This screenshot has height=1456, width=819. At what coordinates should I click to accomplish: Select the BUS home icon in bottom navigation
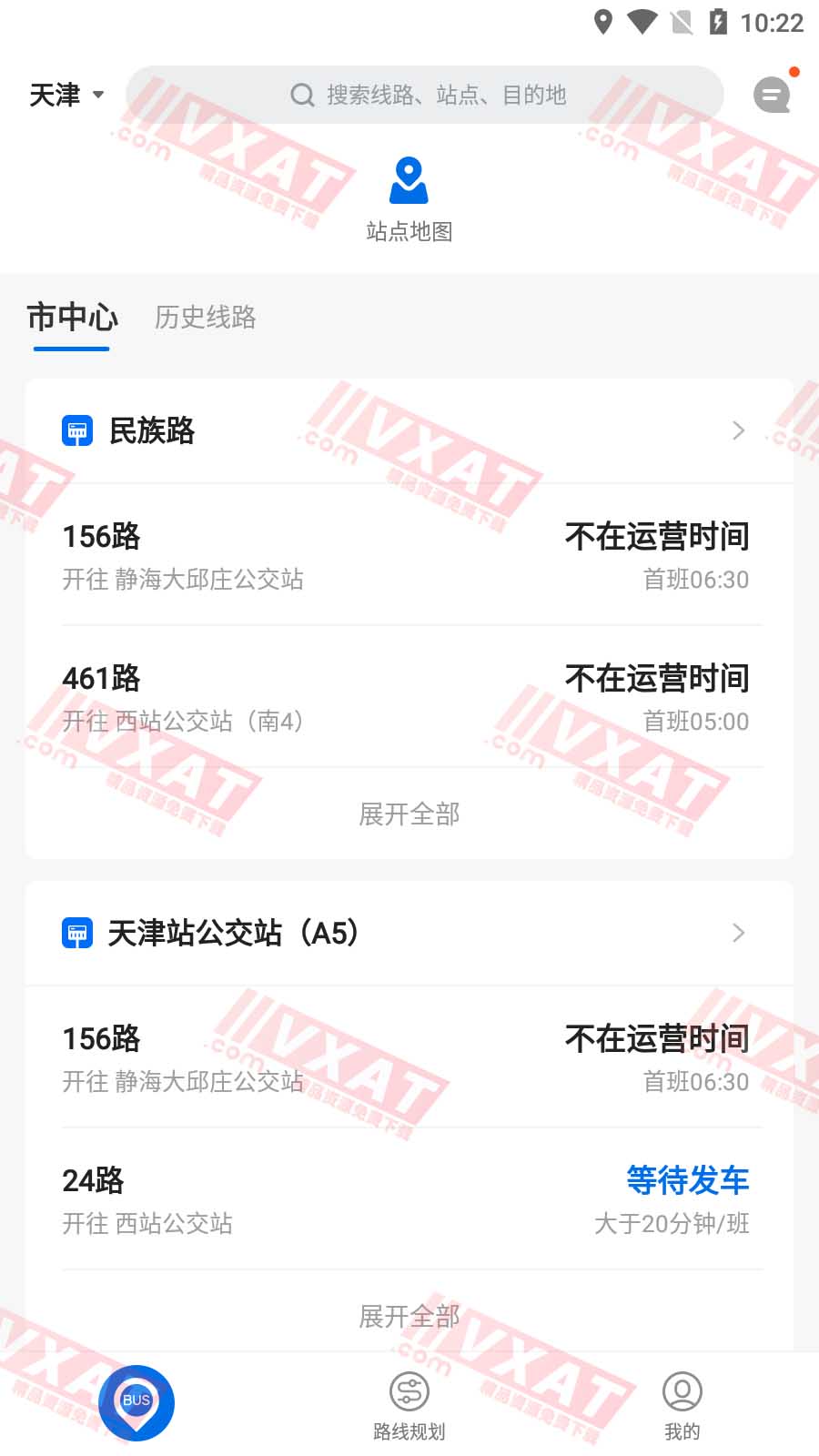136,1401
